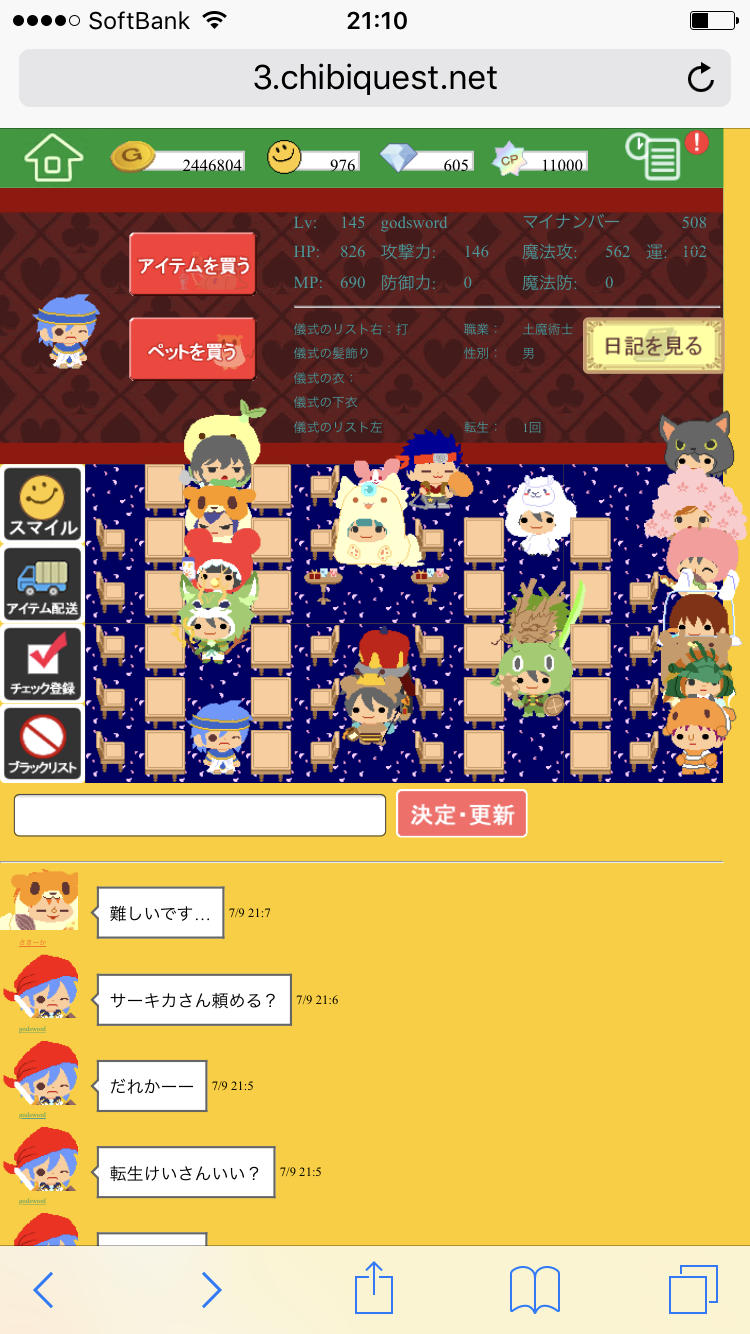This screenshot has height=1334, width=750.
Task: Open チェック登録 option
Action: [43, 664]
